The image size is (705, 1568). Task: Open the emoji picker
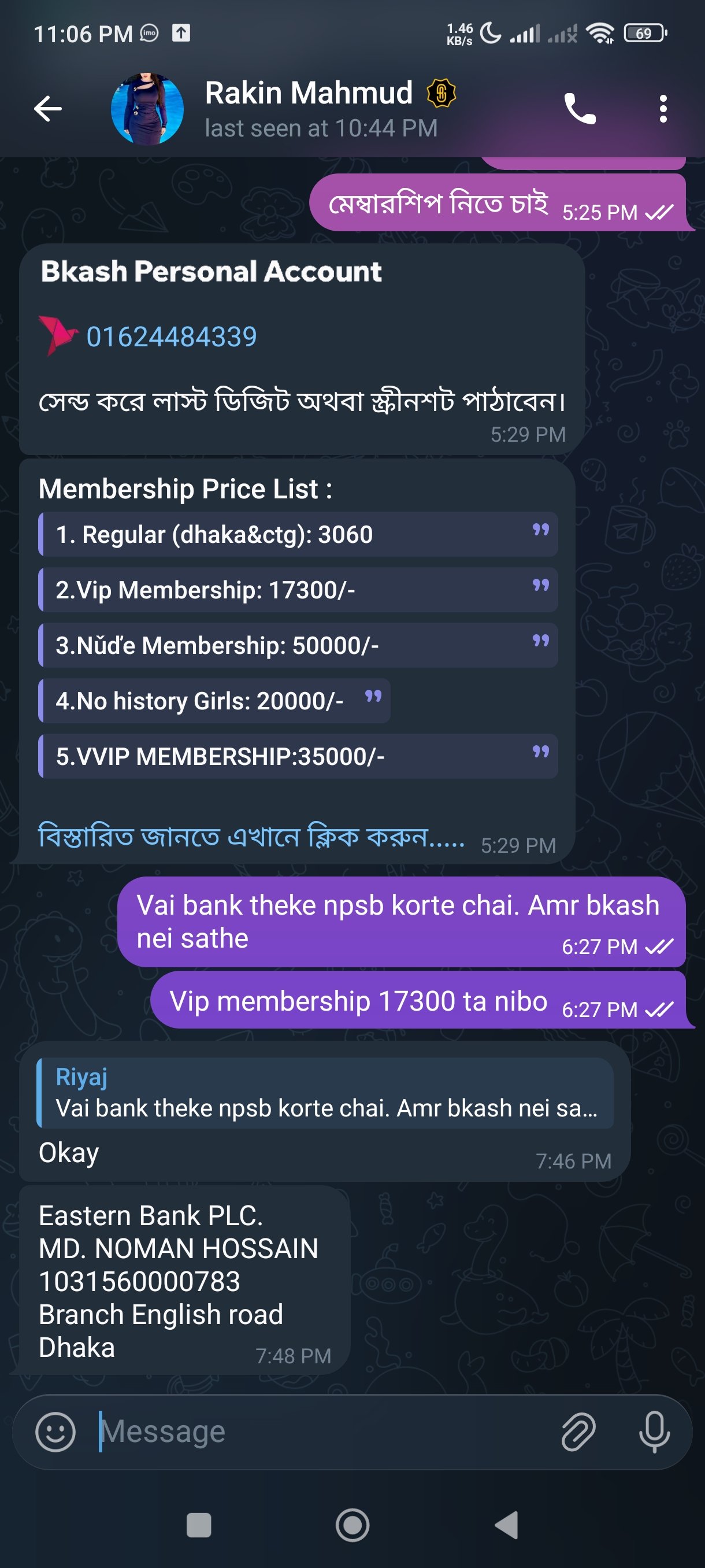click(x=55, y=1432)
